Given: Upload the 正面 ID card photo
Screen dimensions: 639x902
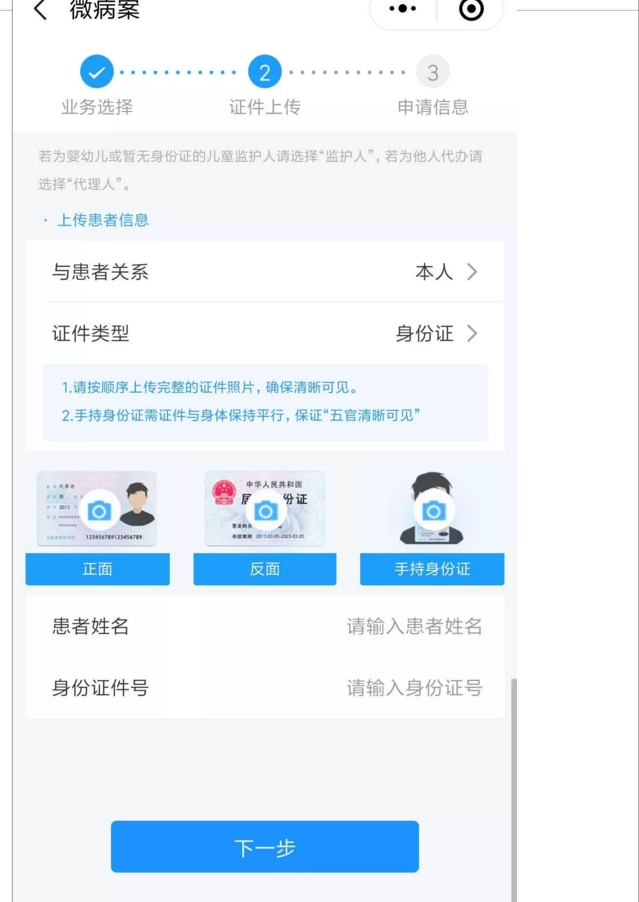Looking at the screenshot, I should [x=98, y=511].
